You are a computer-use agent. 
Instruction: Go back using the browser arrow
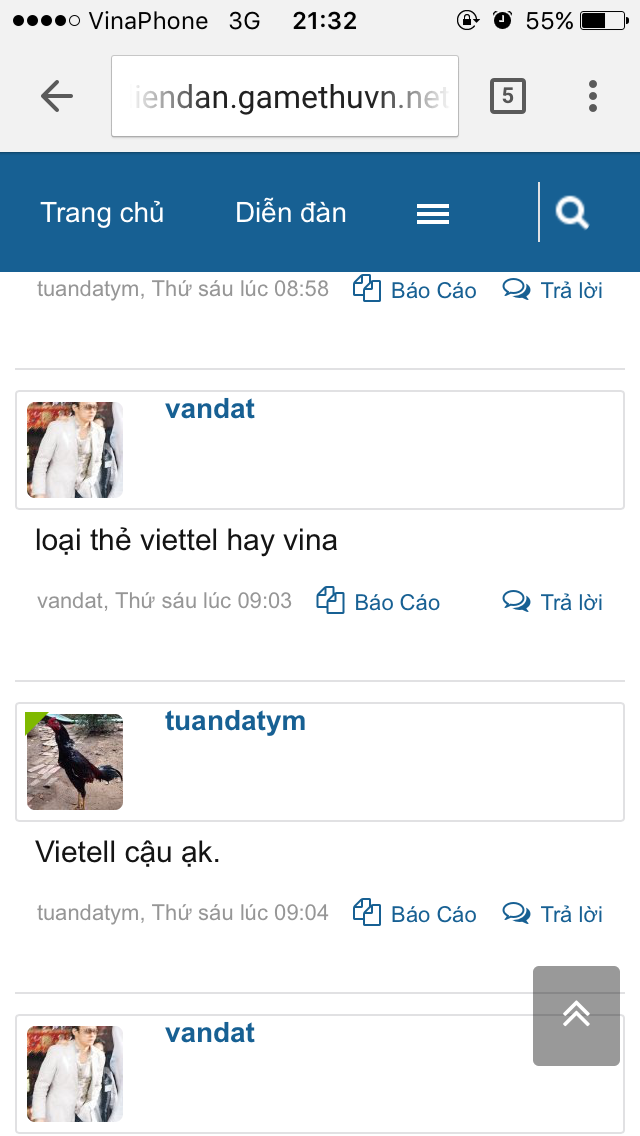pos(57,96)
